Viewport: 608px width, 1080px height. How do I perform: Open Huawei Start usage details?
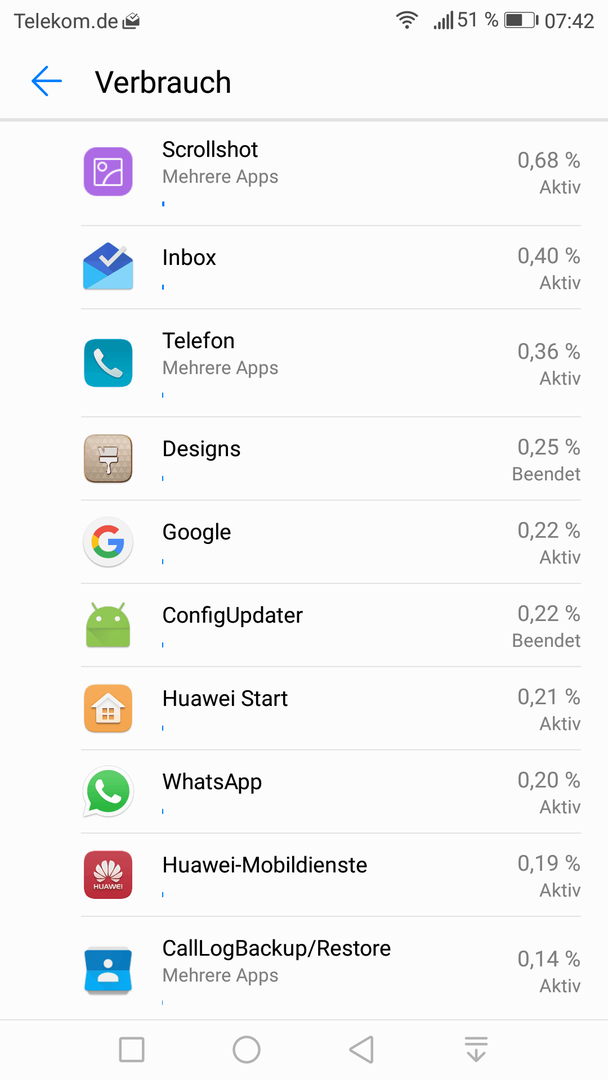click(x=304, y=709)
